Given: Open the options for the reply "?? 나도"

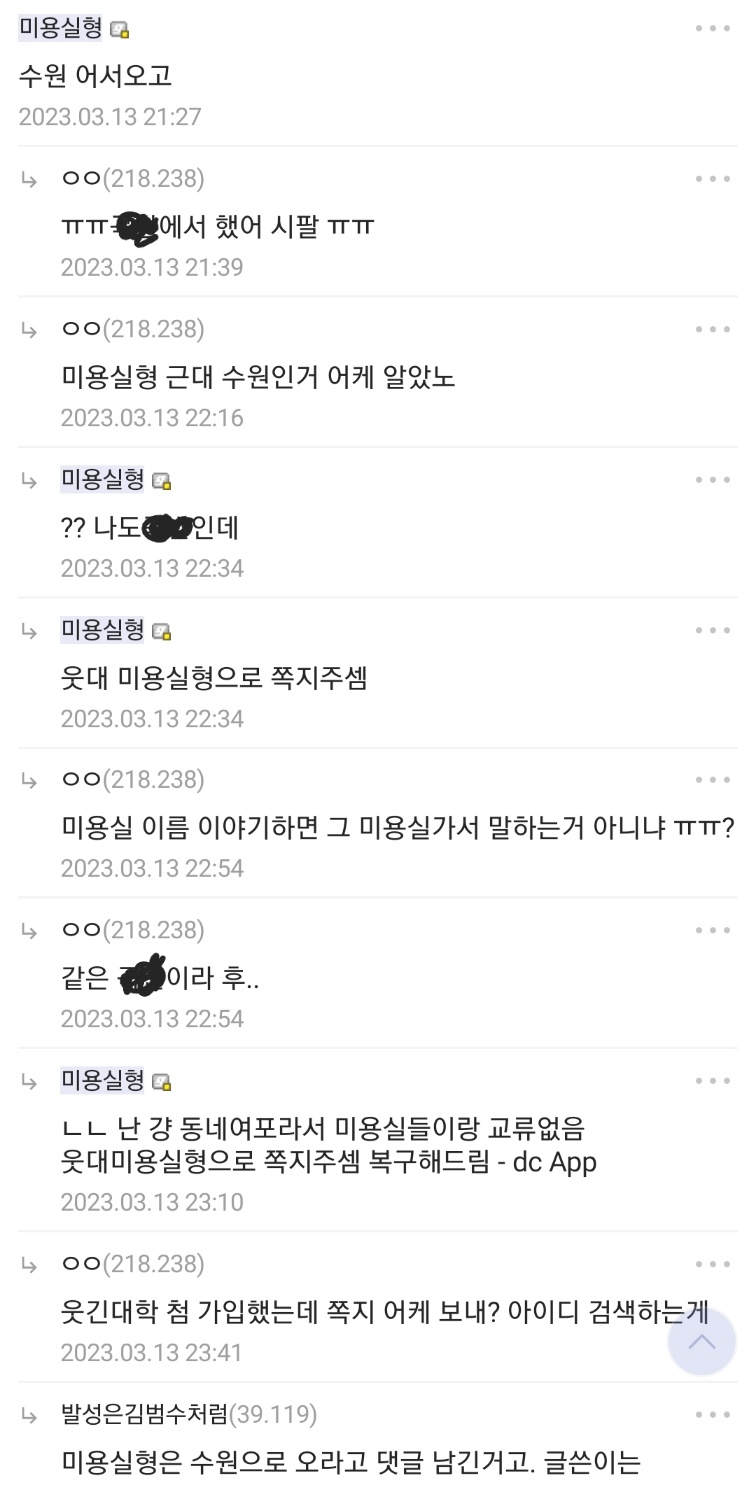Looking at the screenshot, I should [713, 480].
